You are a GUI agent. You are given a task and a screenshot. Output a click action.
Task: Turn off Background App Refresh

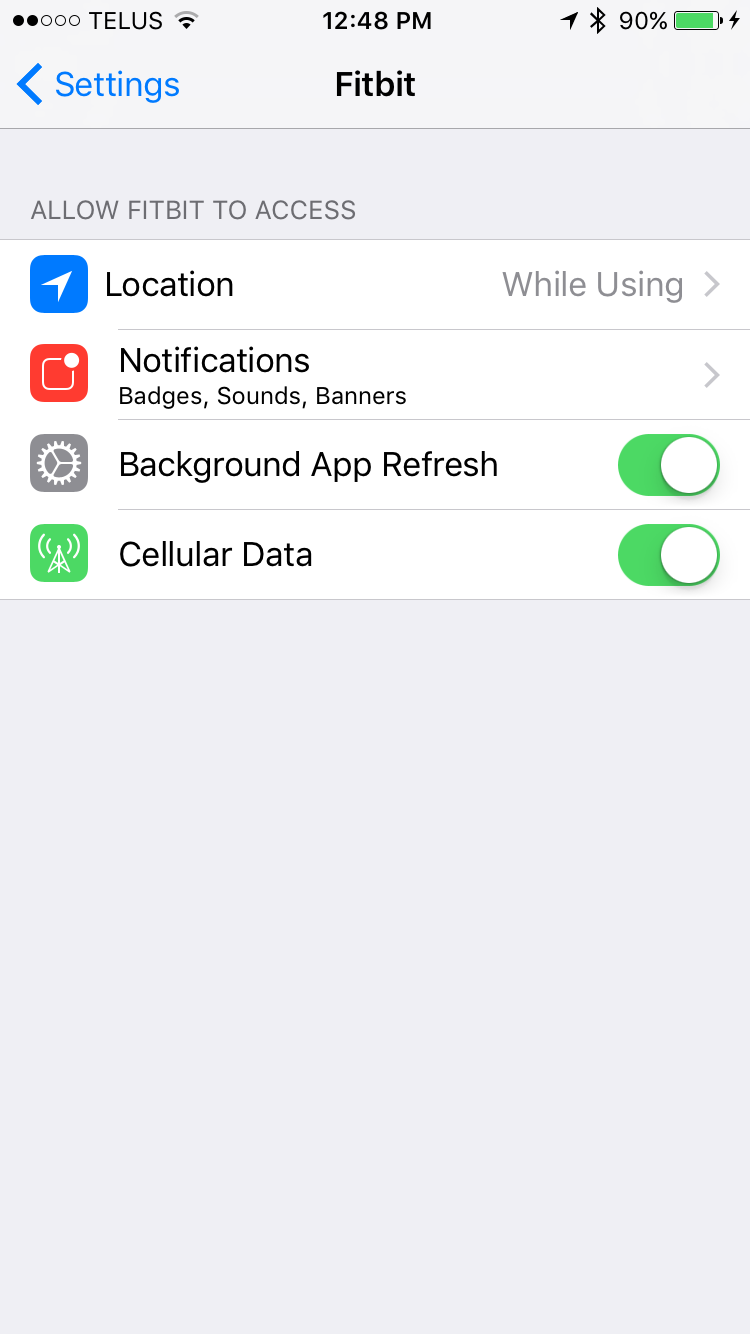coord(668,465)
